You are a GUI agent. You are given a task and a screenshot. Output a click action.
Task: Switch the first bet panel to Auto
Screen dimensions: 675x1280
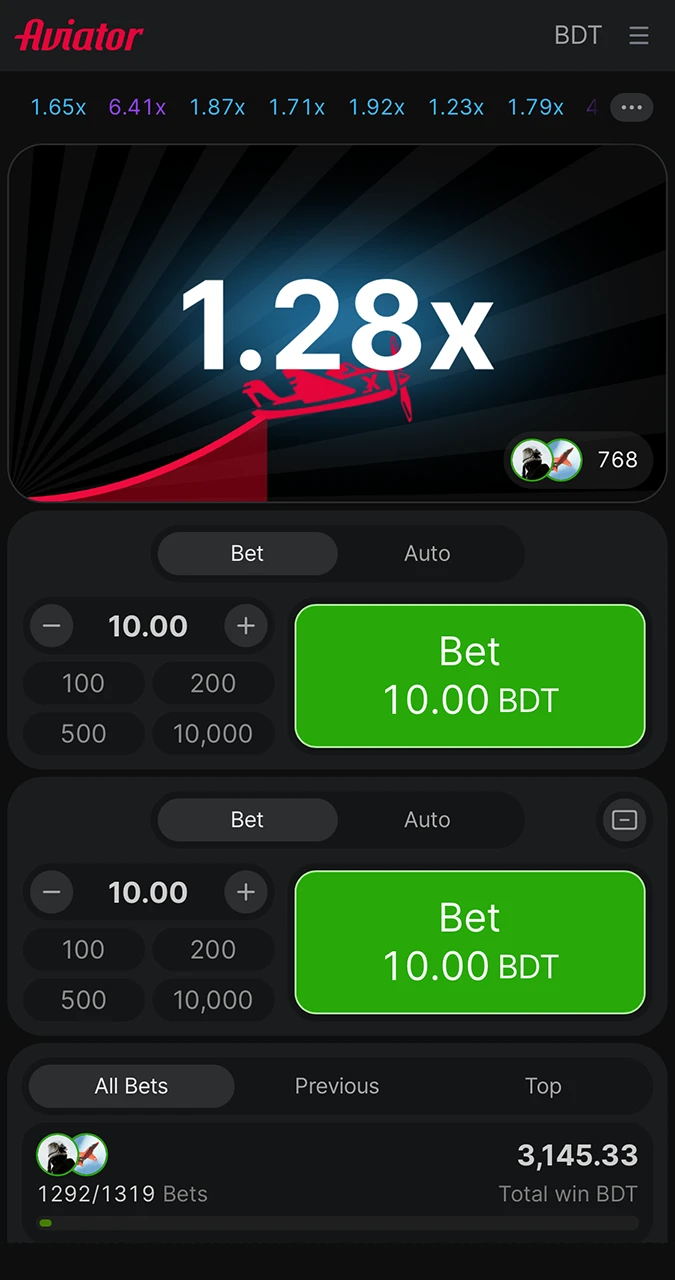[427, 553]
